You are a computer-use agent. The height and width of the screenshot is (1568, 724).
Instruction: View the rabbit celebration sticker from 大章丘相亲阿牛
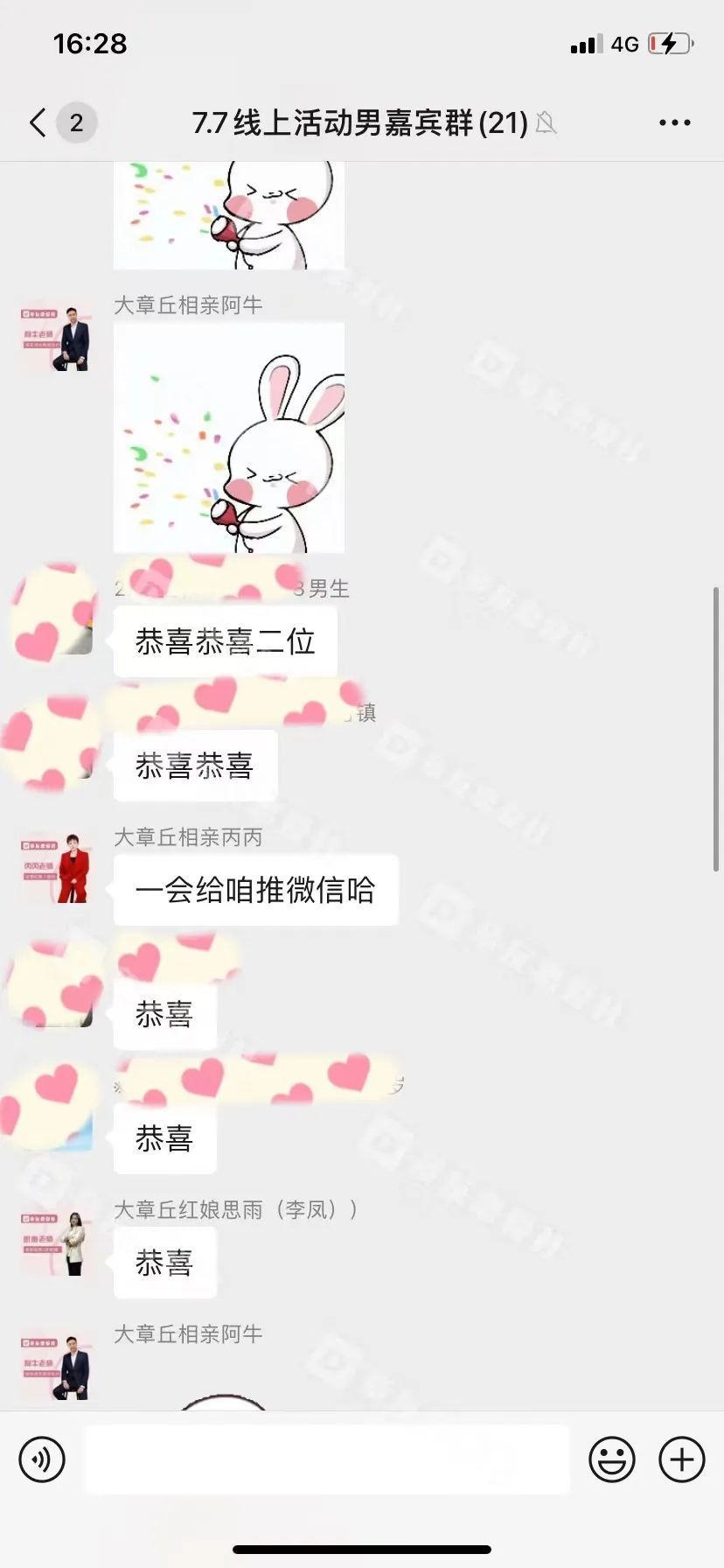[x=229, y=437]
